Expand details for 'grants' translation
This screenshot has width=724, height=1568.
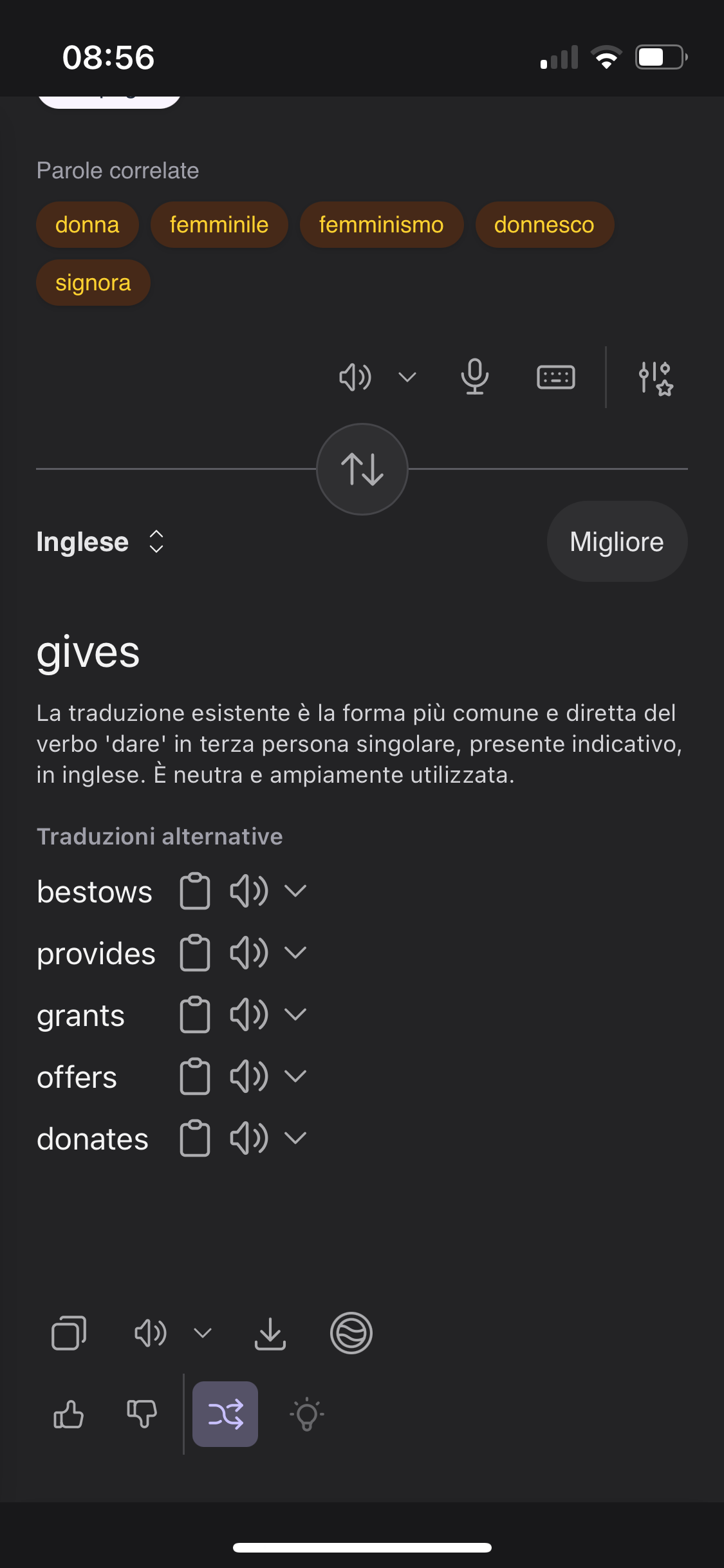click(296, 1014)
